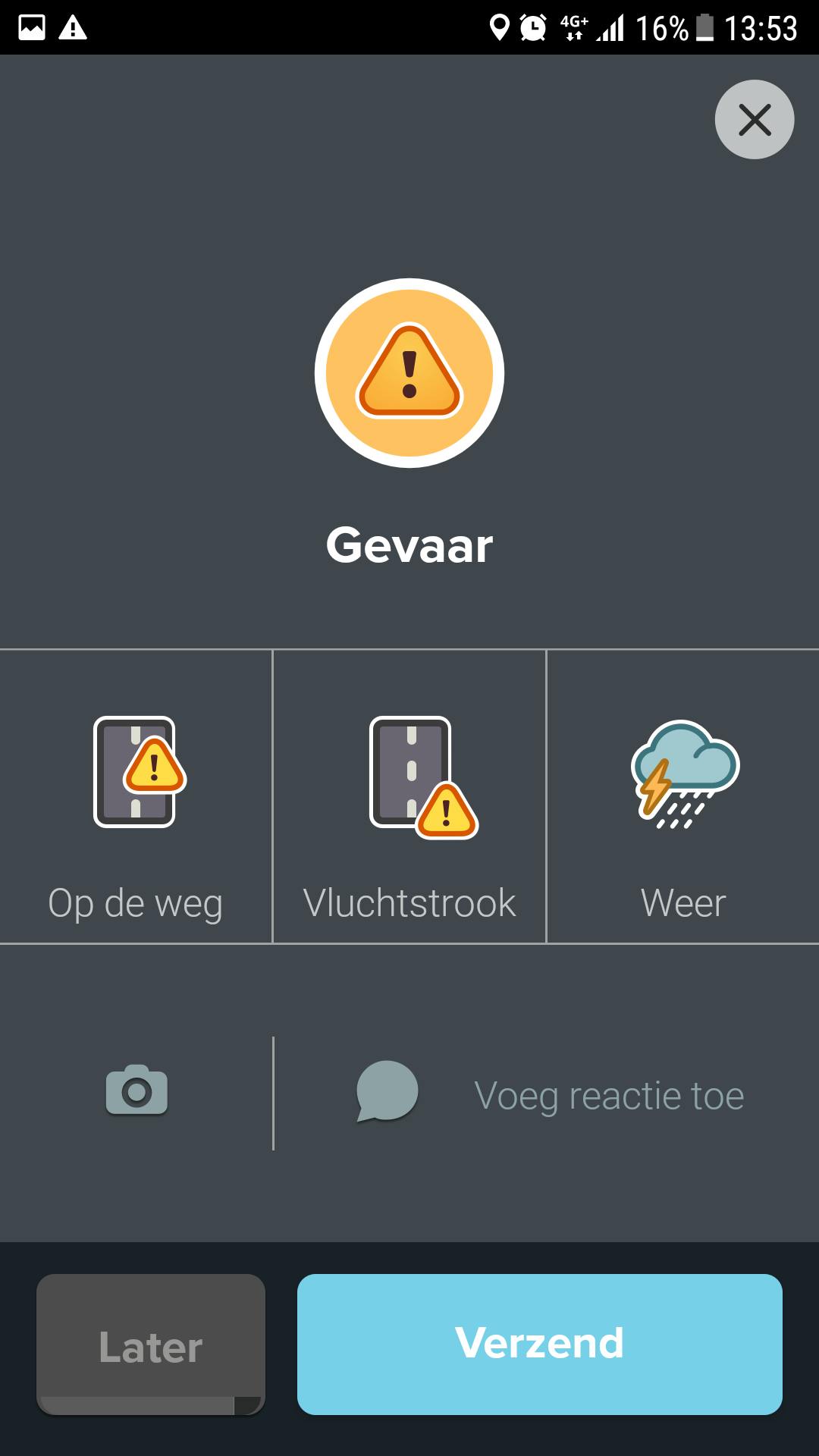Tap the battery indicator in the status bar
Image resolution: width=819 pixels, height=1456 pixels.
[705, 25]
